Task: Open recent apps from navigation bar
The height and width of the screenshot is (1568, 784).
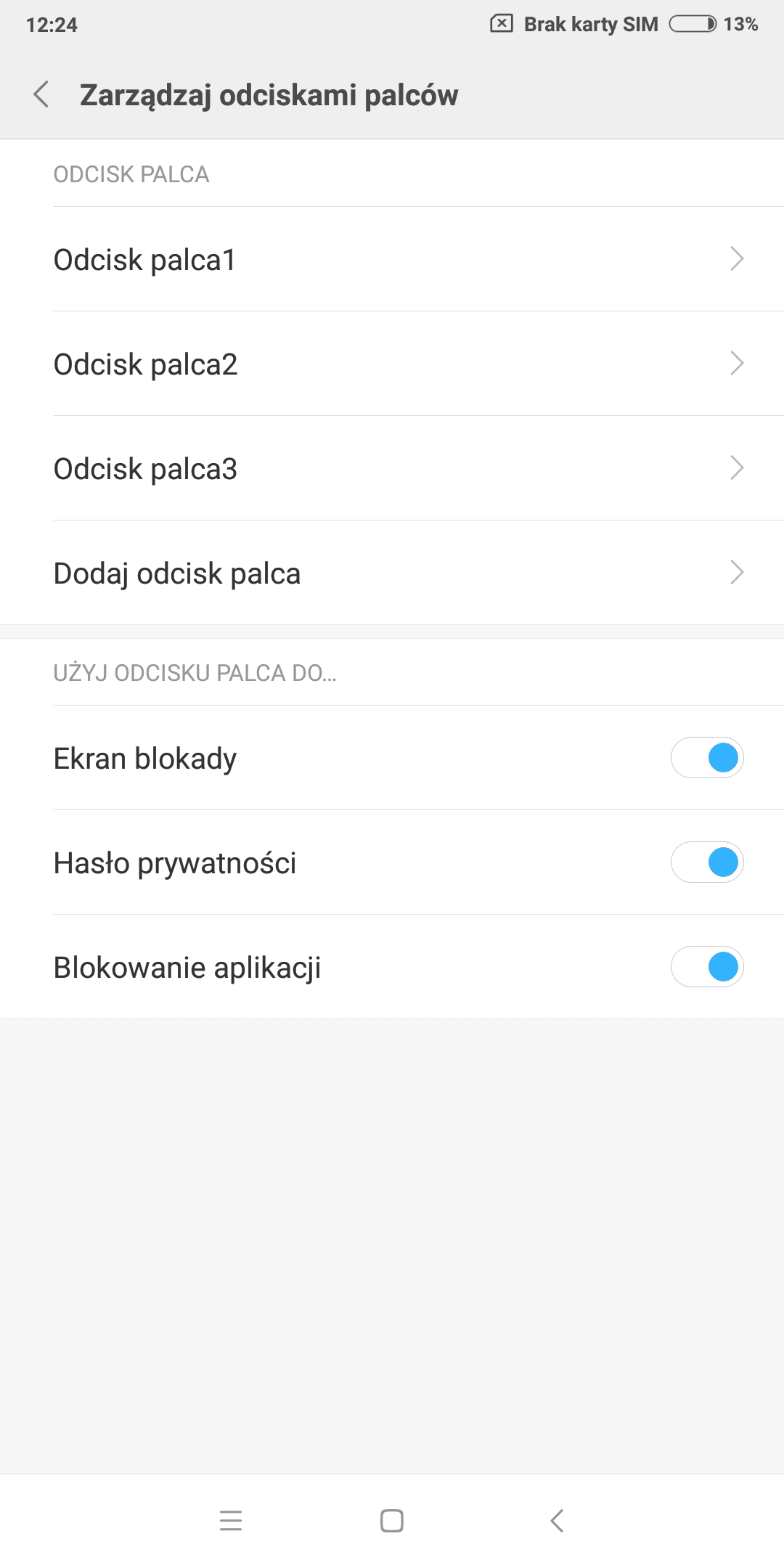Action: 231,1520
